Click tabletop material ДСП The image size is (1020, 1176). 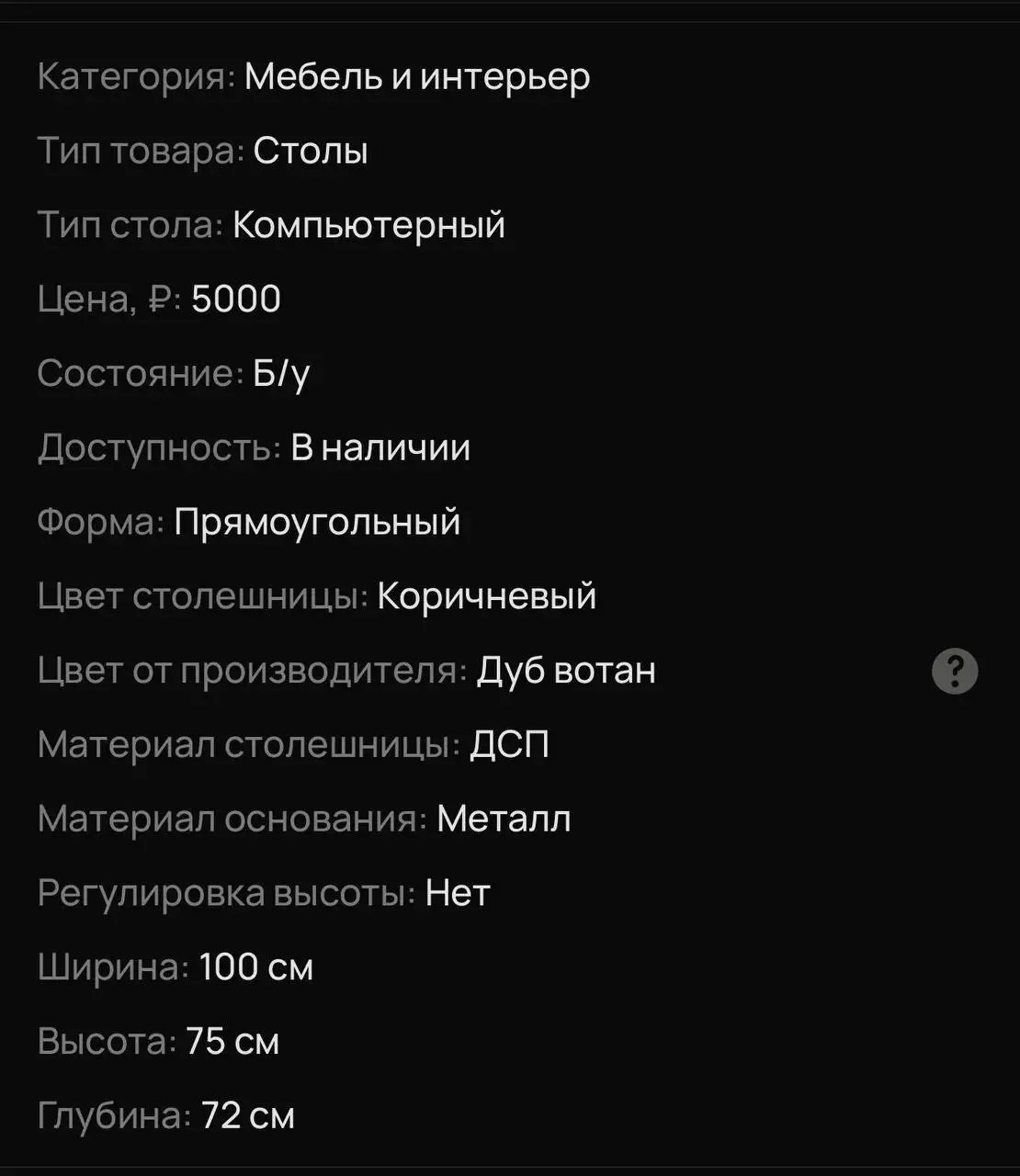click(x=508, y=744)
